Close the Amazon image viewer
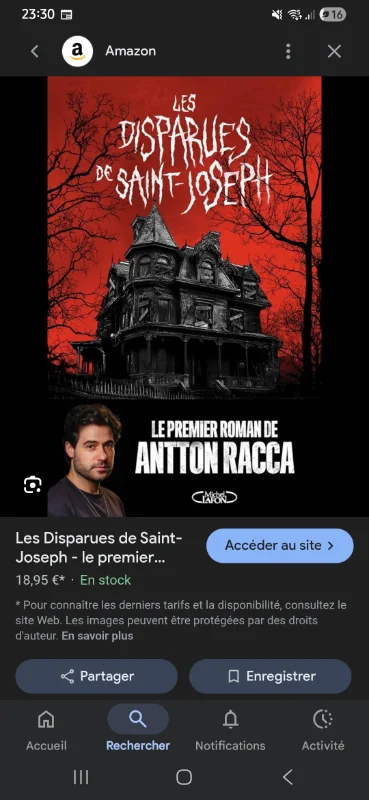This screenshot has width=369, height=800. (334, 51)
